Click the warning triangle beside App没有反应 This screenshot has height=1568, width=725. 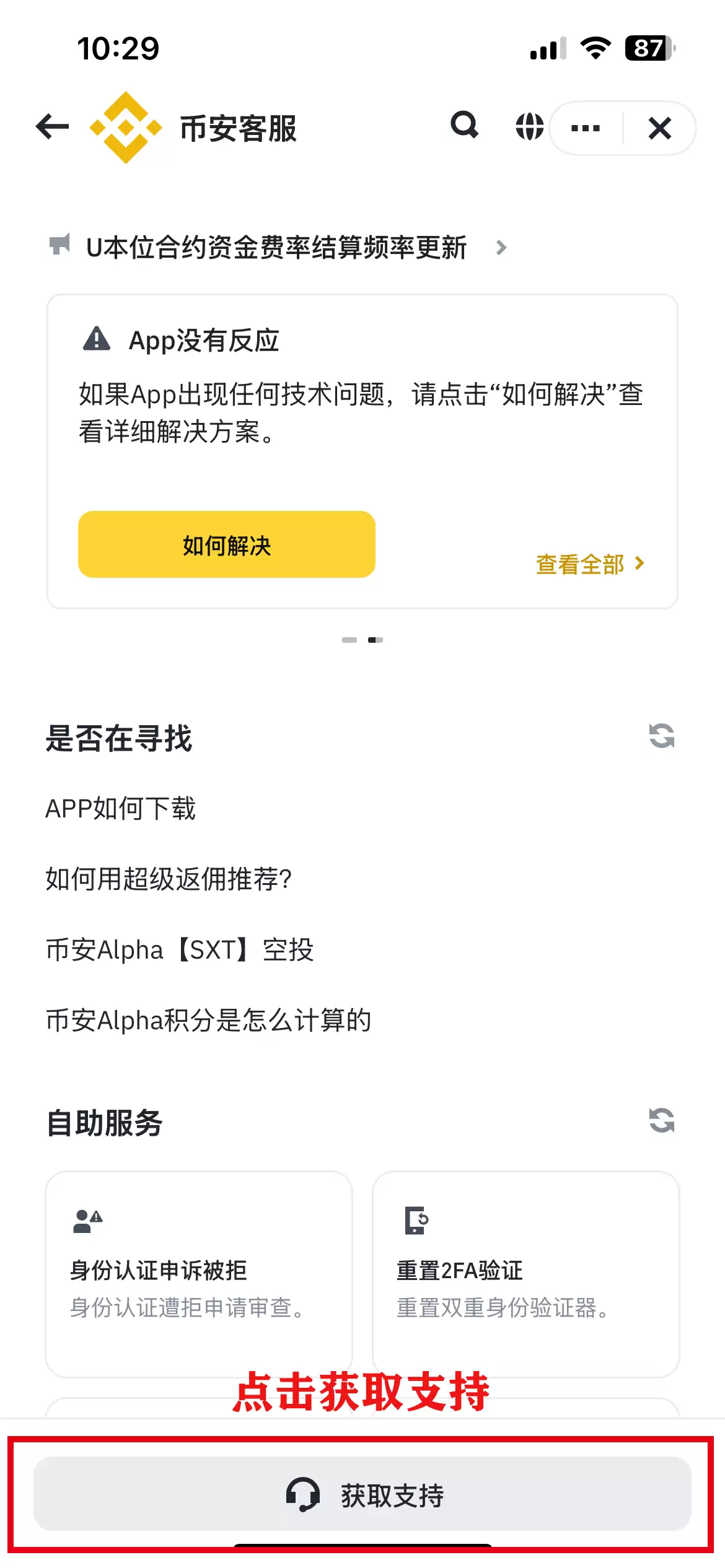96,339
